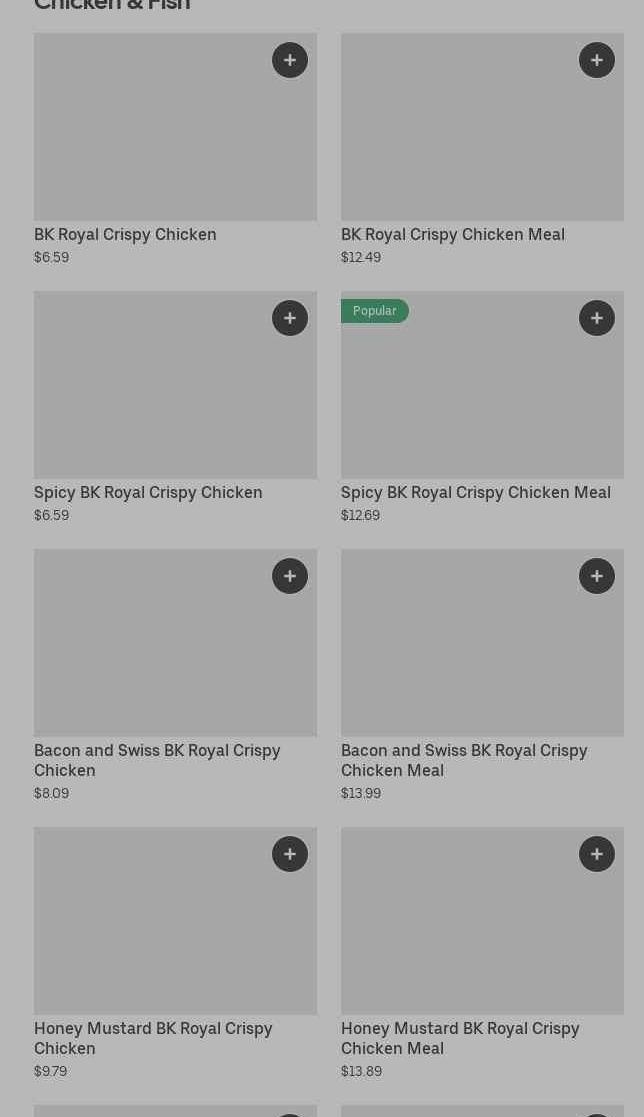
Task: Add Bacon and Swiss Crispy Chicken Meal
Action: click(x=597, y=576)
